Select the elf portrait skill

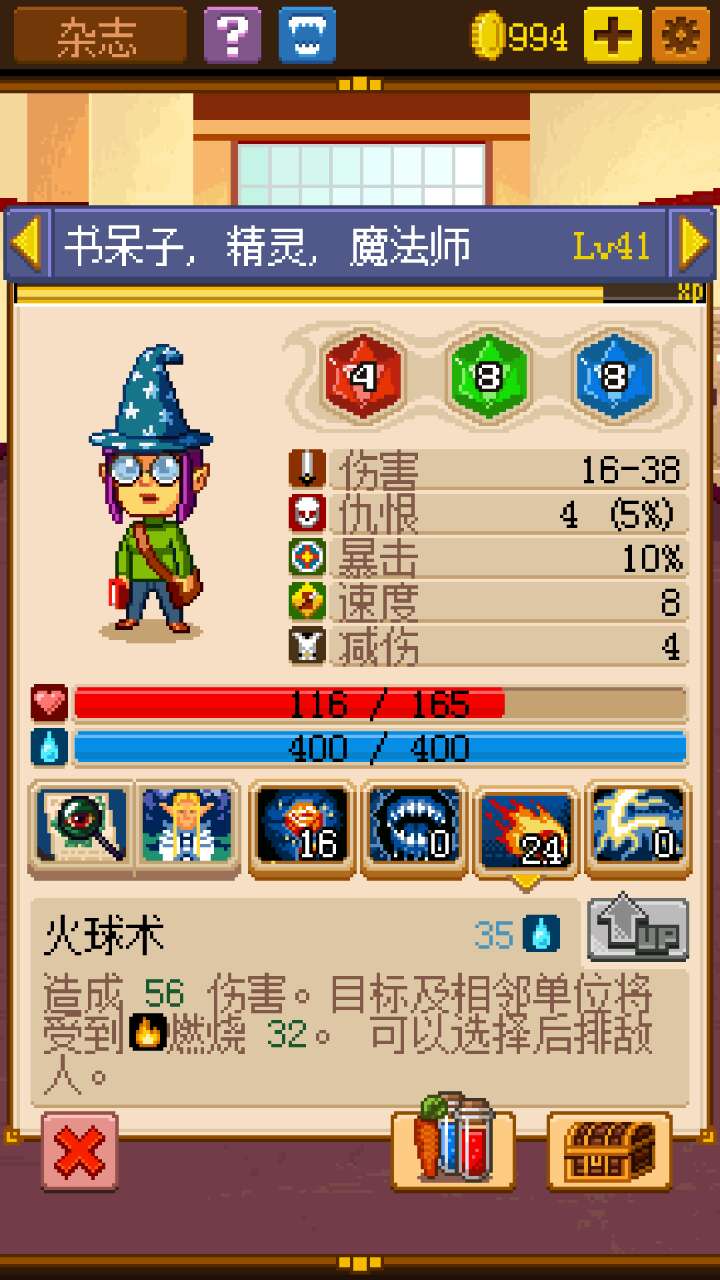click(x=188, y=827)
